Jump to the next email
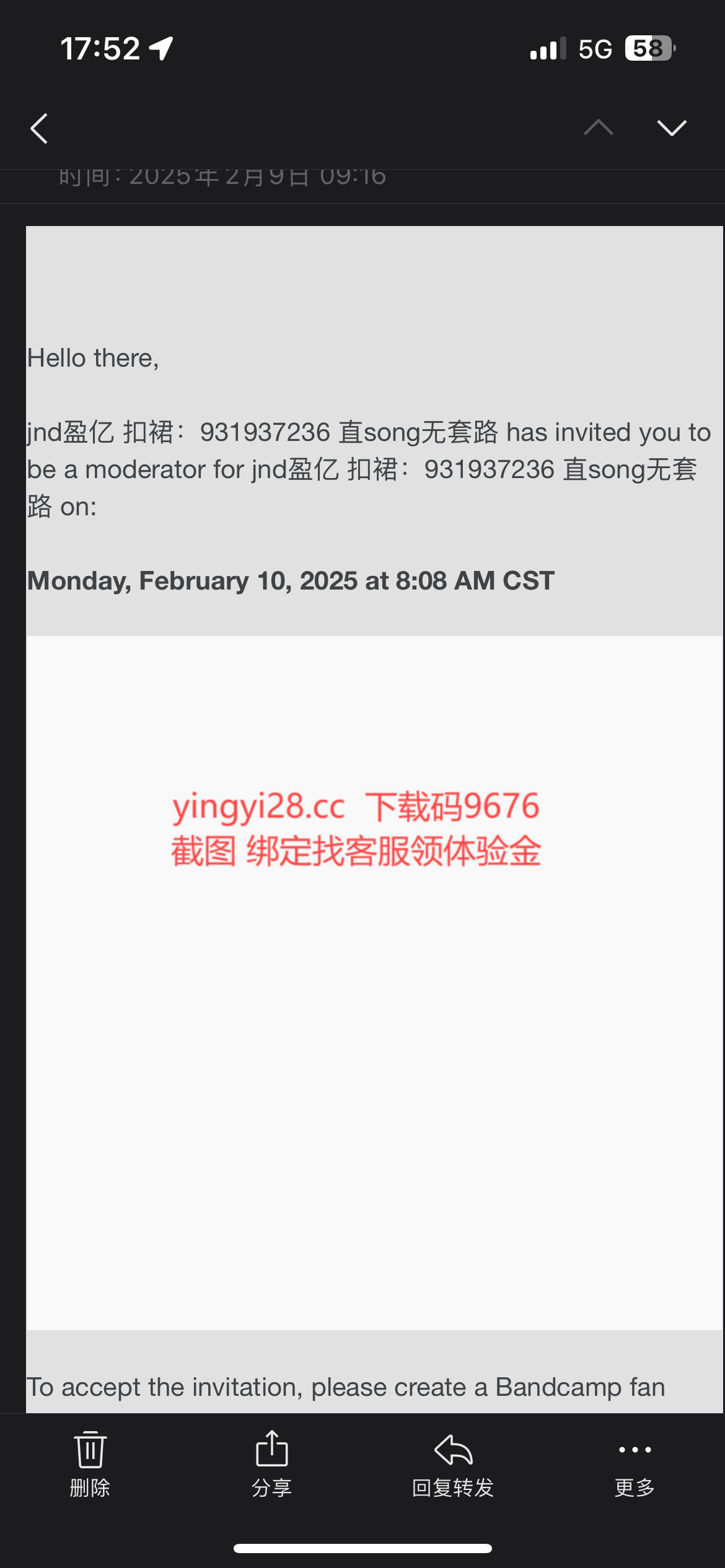 tap(672, 128)
